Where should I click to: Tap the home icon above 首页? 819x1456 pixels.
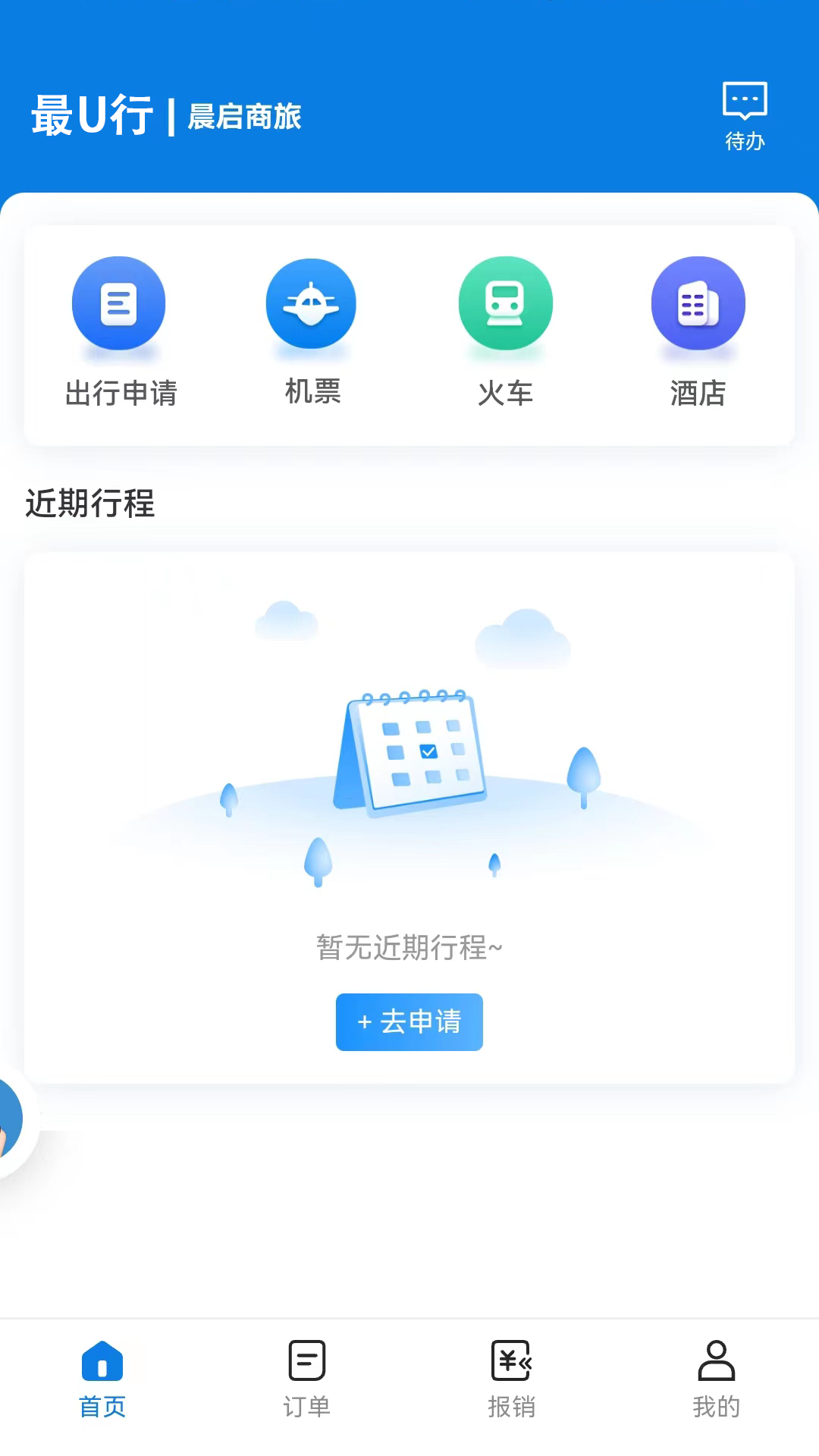click(103, 1361)
